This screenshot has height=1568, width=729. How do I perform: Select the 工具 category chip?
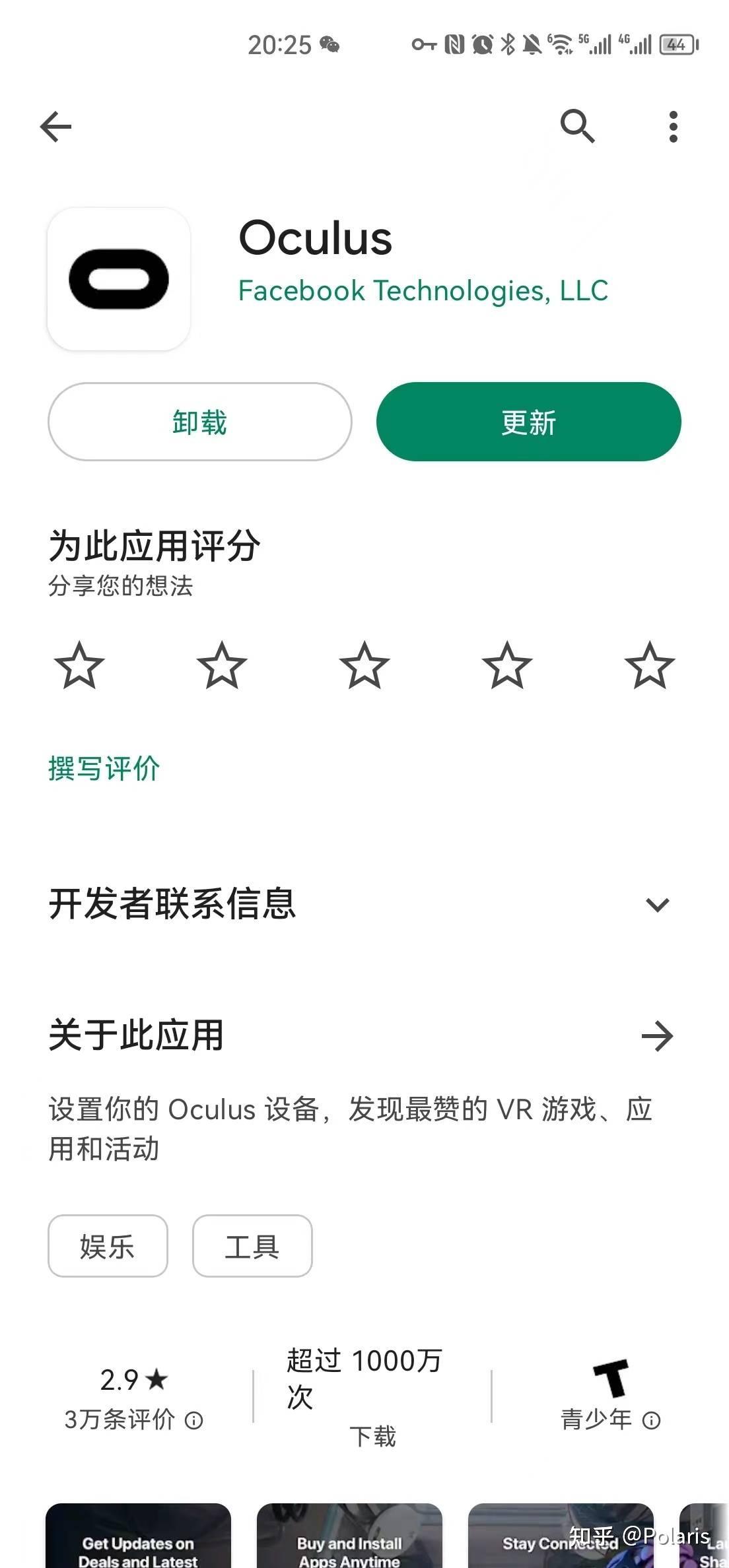click(x=253, y=1246)
